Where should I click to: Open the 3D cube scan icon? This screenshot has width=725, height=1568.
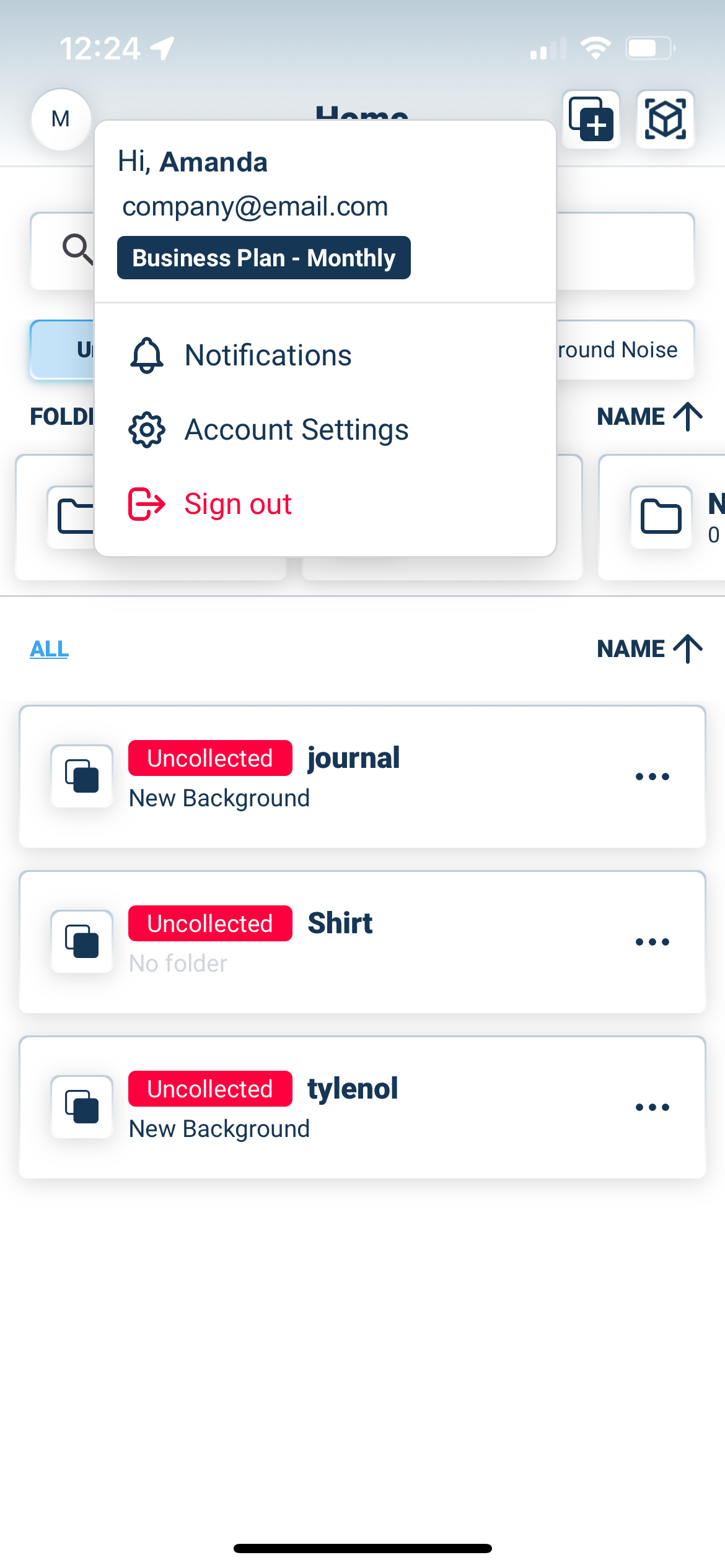pos(666,119)
